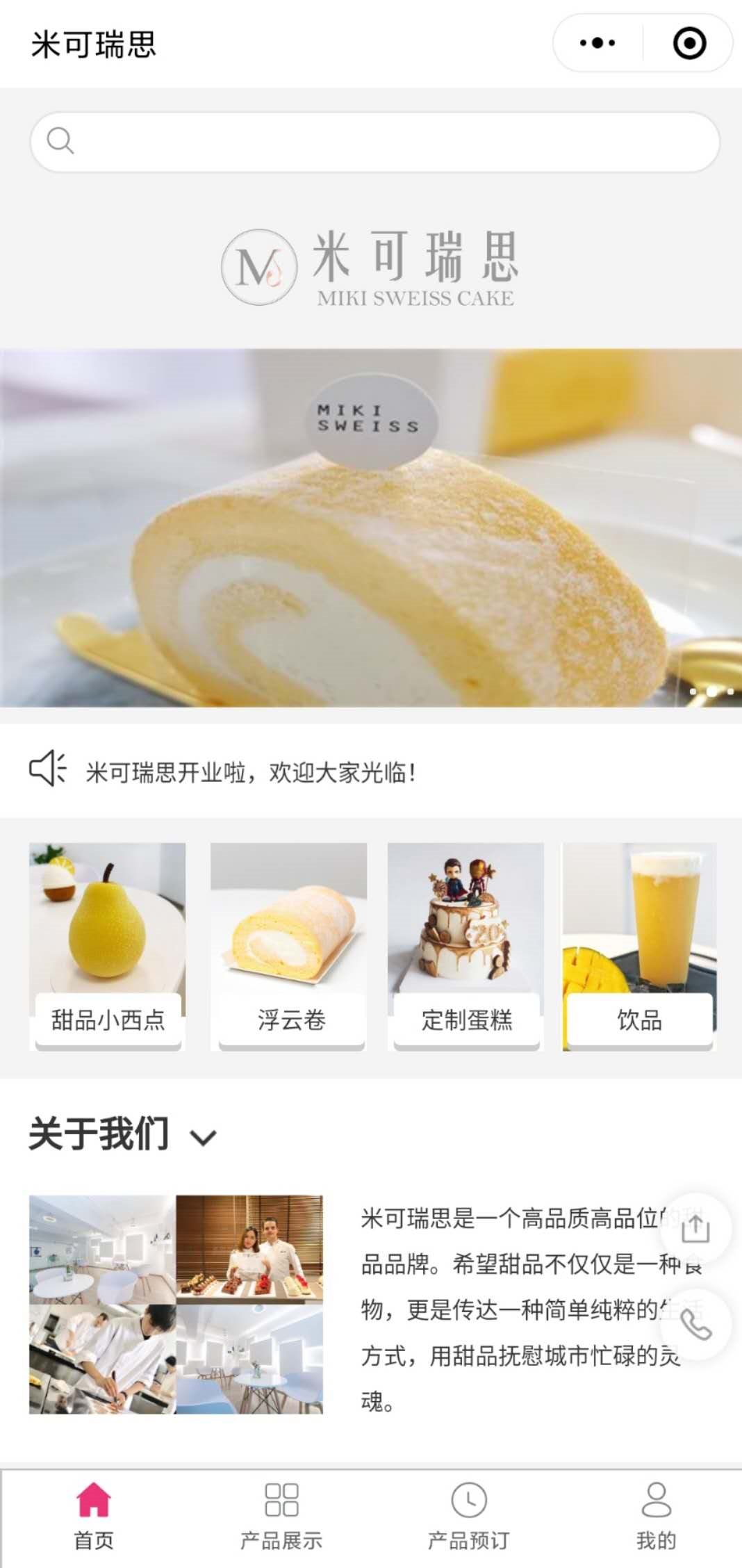Call the shop via phone button

(x=695, y=1324)
